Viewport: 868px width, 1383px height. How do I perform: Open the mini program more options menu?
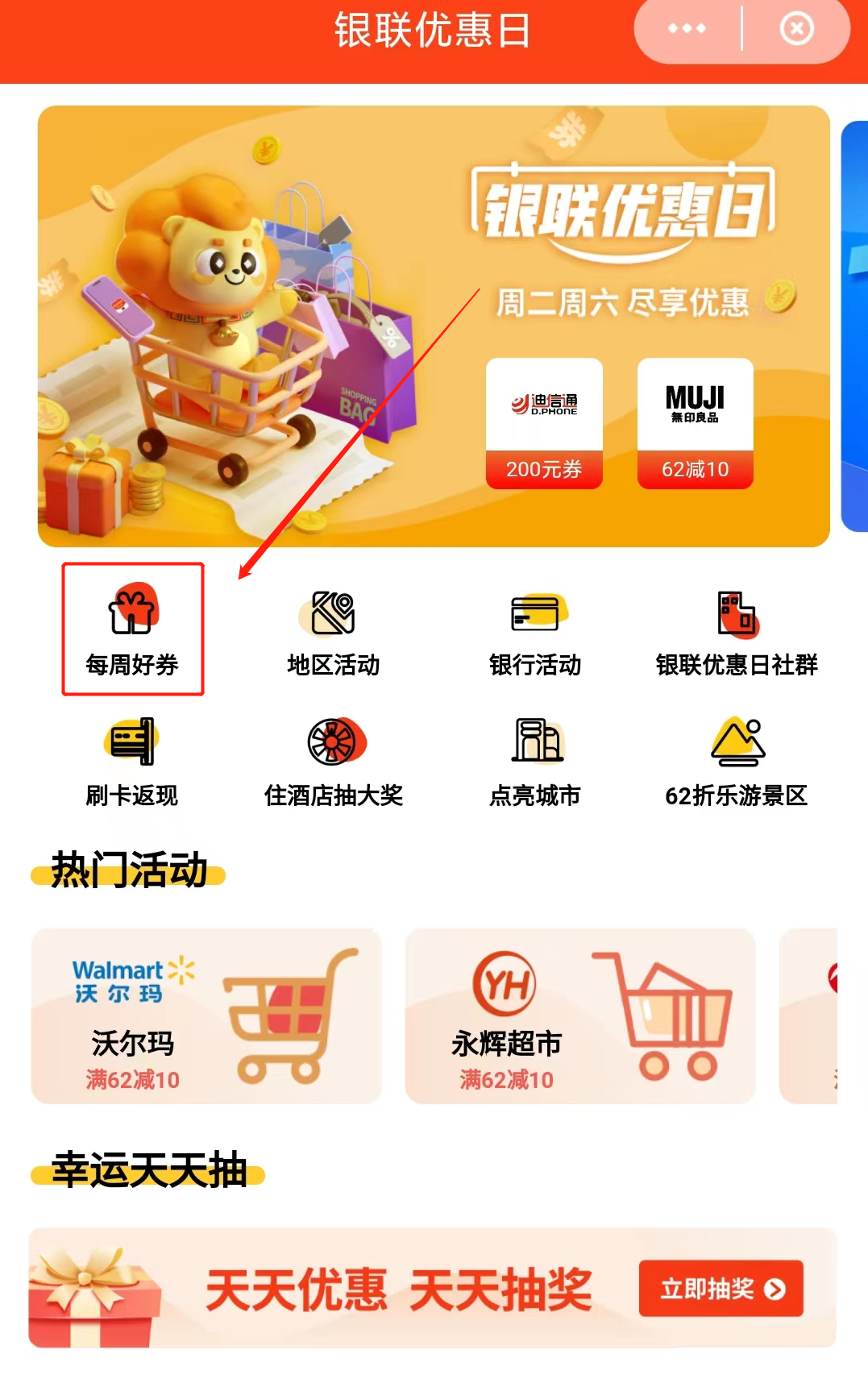point(687,29)
